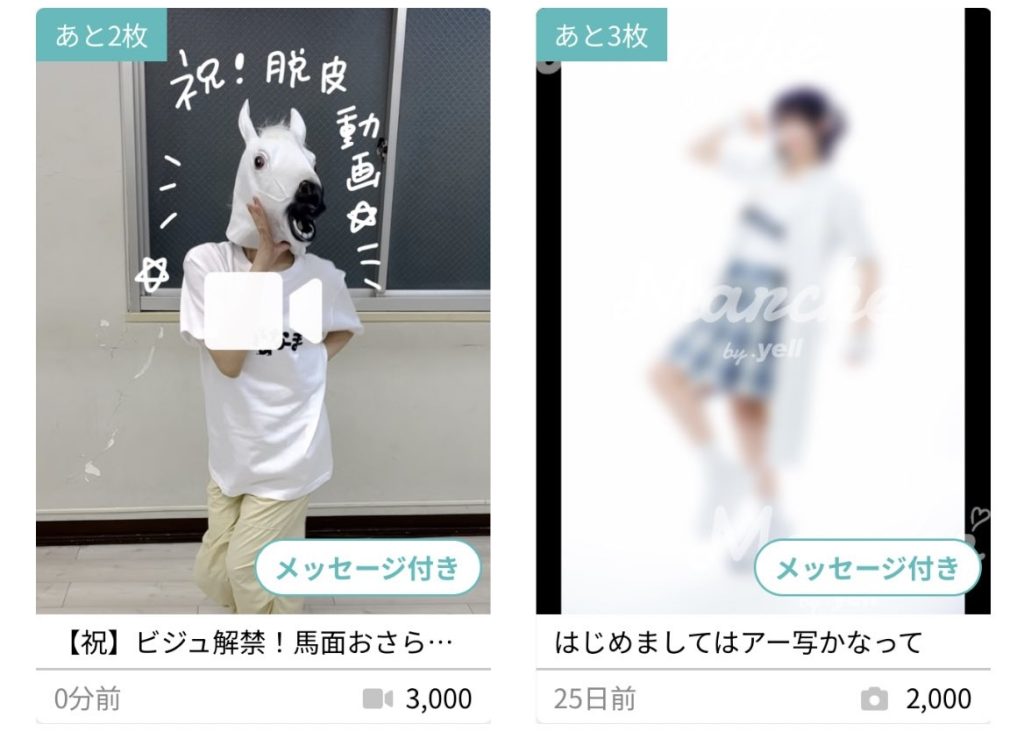
Task: Open the 【祝】ビジュ解禁！馬面おさら… video card
Action: click(263, 320)
